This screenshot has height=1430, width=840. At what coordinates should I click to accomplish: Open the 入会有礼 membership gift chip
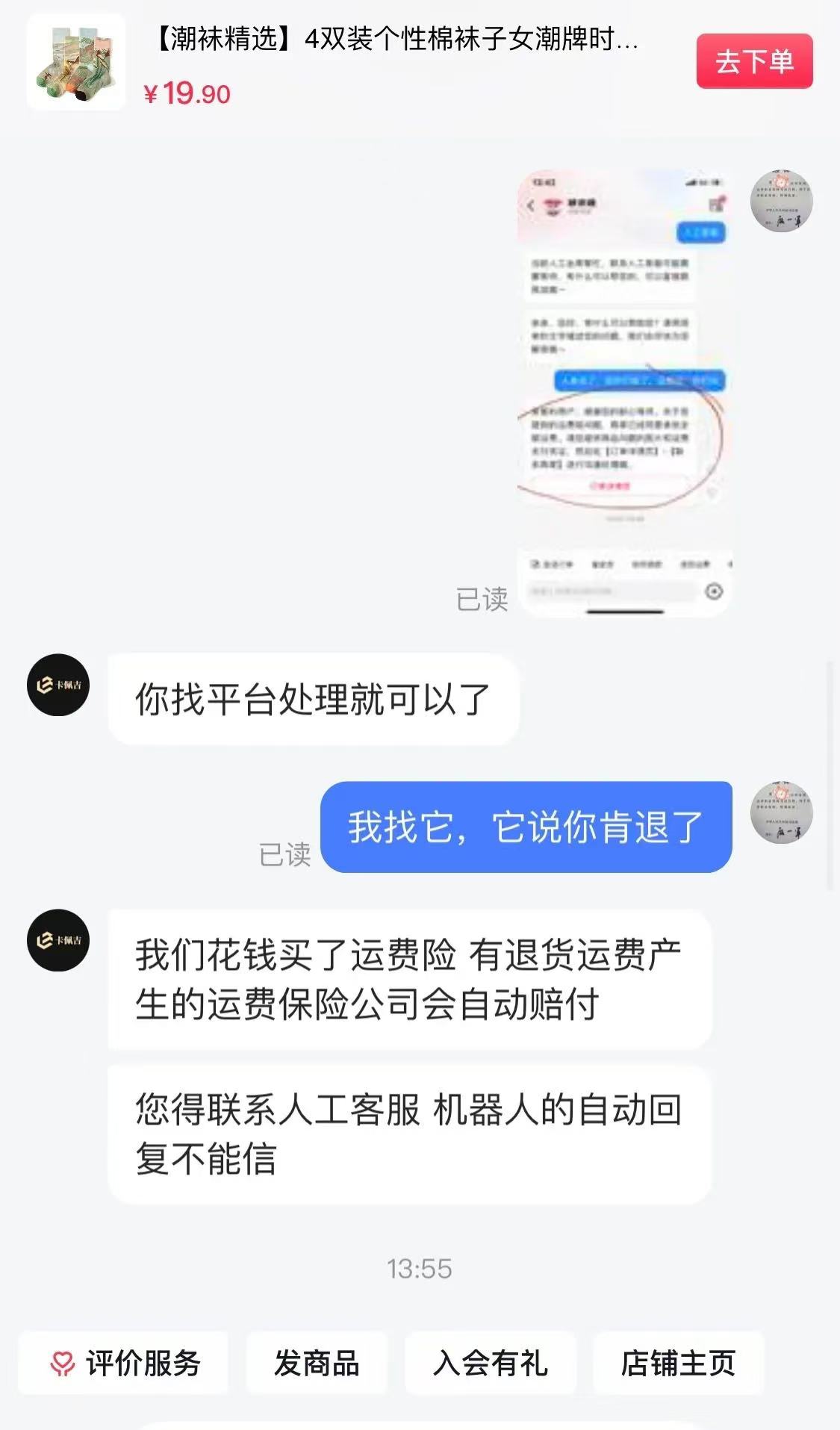point(491,1363)
